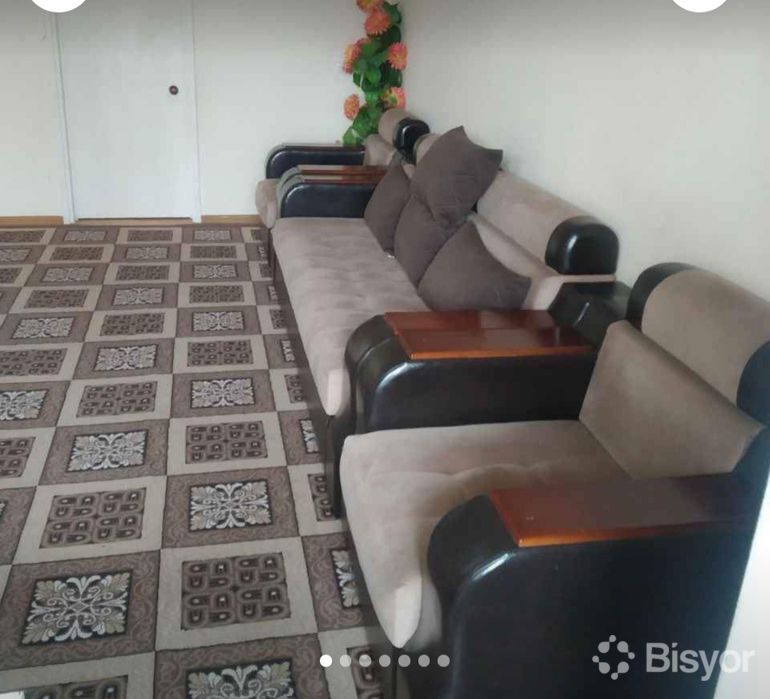Tap the round button at top left
This screenshot has height=699, width=770.
coord(57,3)
